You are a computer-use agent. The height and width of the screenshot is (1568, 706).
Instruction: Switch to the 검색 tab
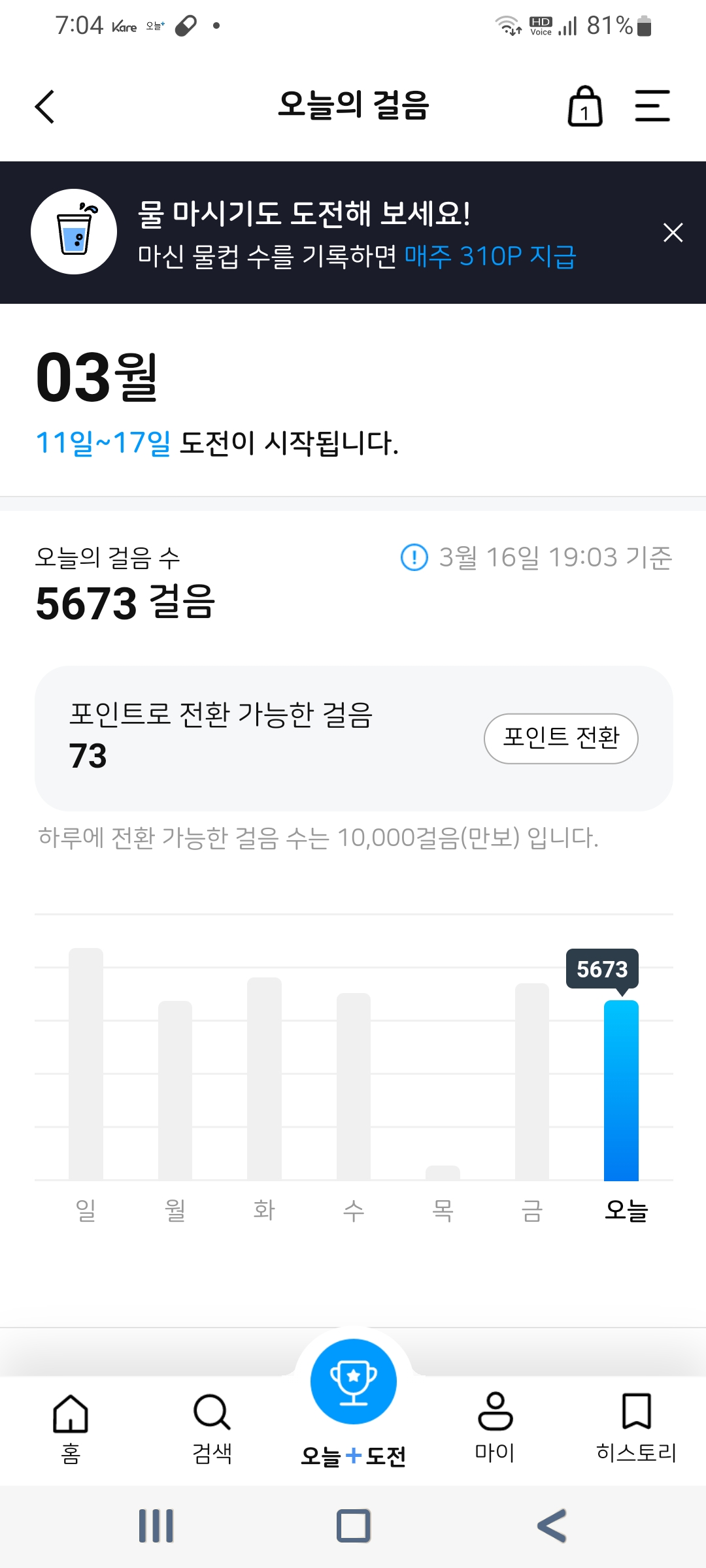[212, 1429]
